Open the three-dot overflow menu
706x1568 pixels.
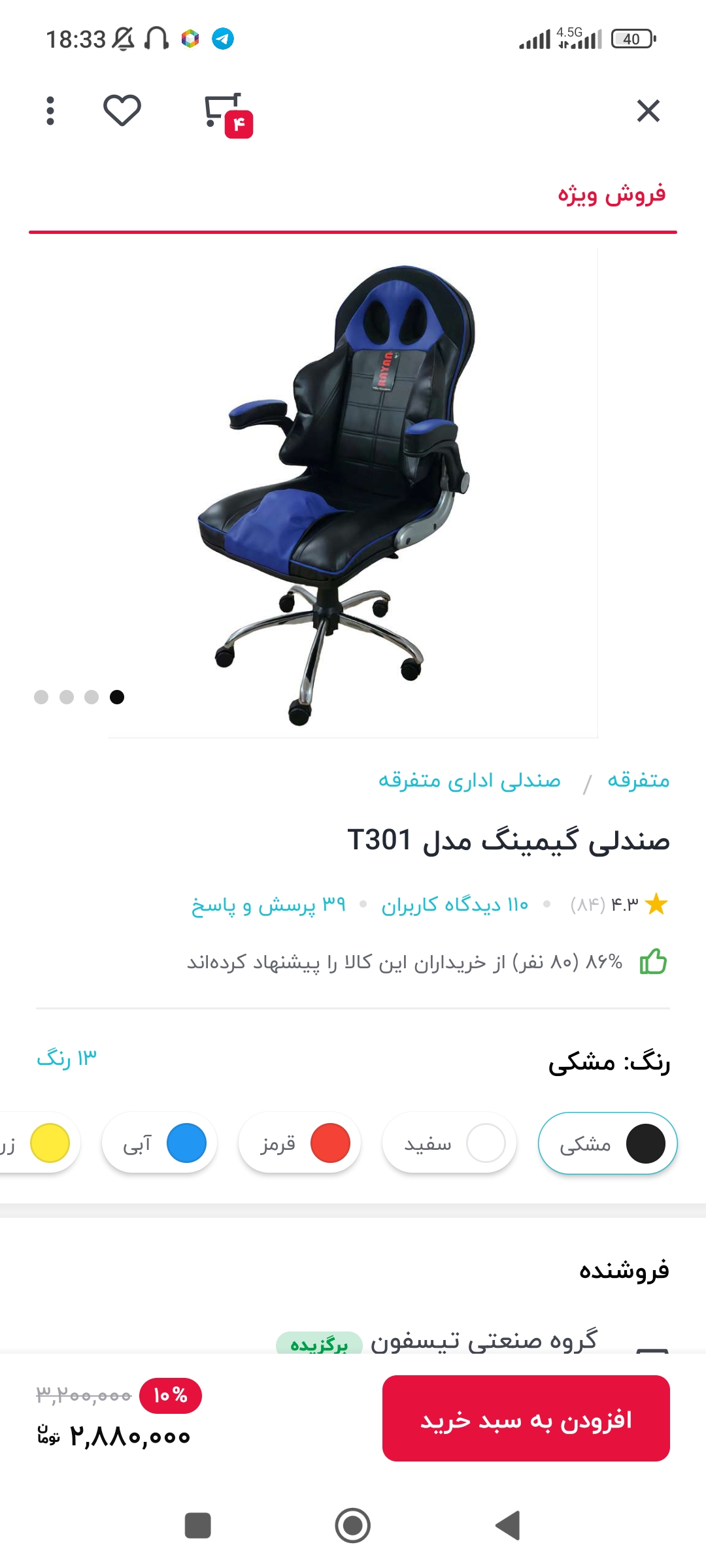click(50, 111)
